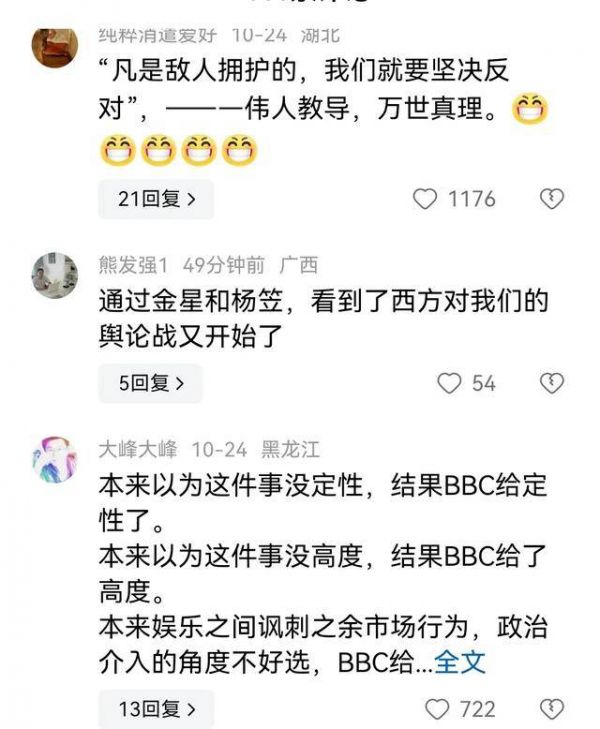Image resolution: width=600 pixels, height=729 pixels.
Task: Like 大峰大峰's comment with 722 likes
Action: pyautogui.click(x=437, y=709)
